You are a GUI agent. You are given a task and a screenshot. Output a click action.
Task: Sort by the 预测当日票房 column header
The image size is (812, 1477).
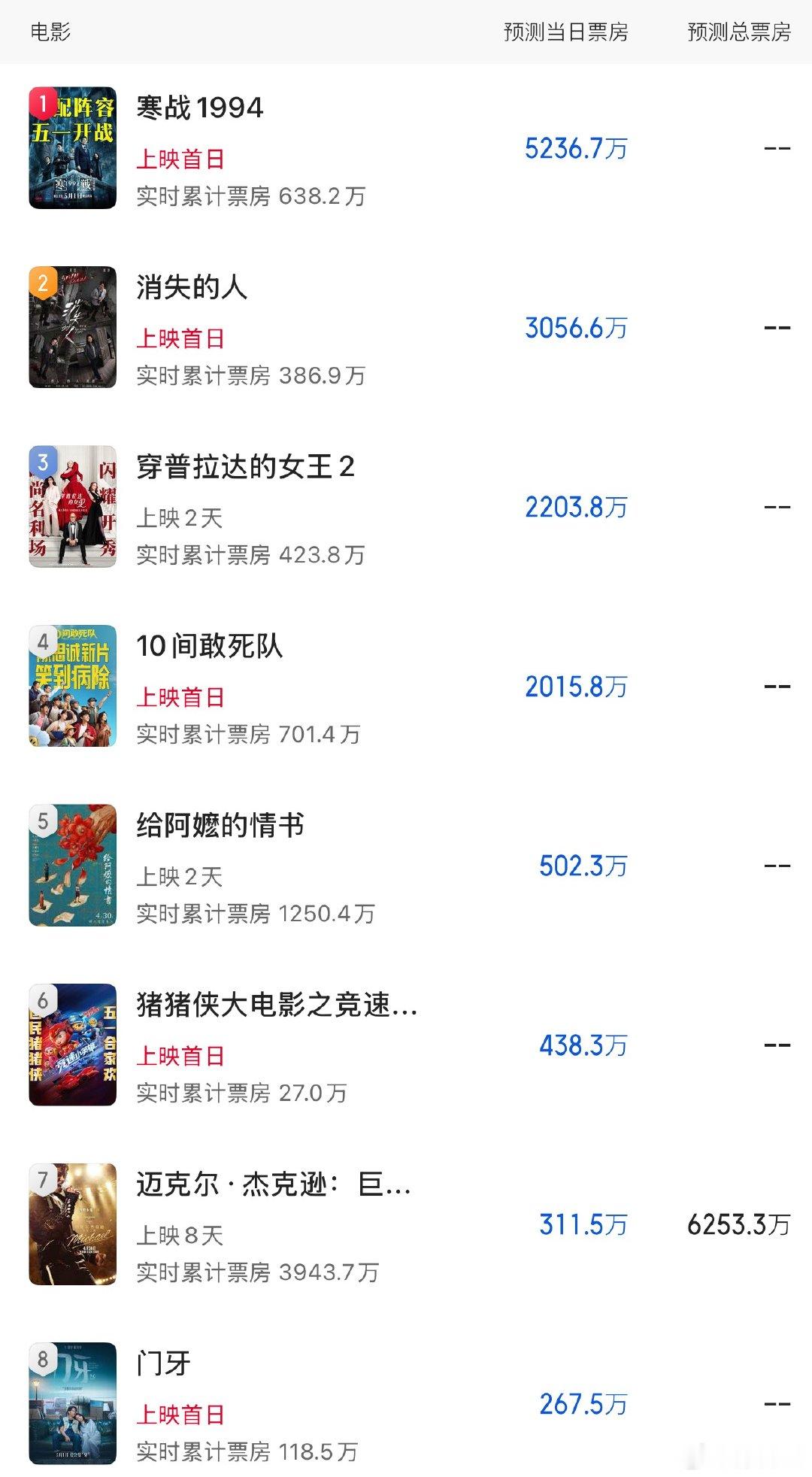click(x=568, y=33)
